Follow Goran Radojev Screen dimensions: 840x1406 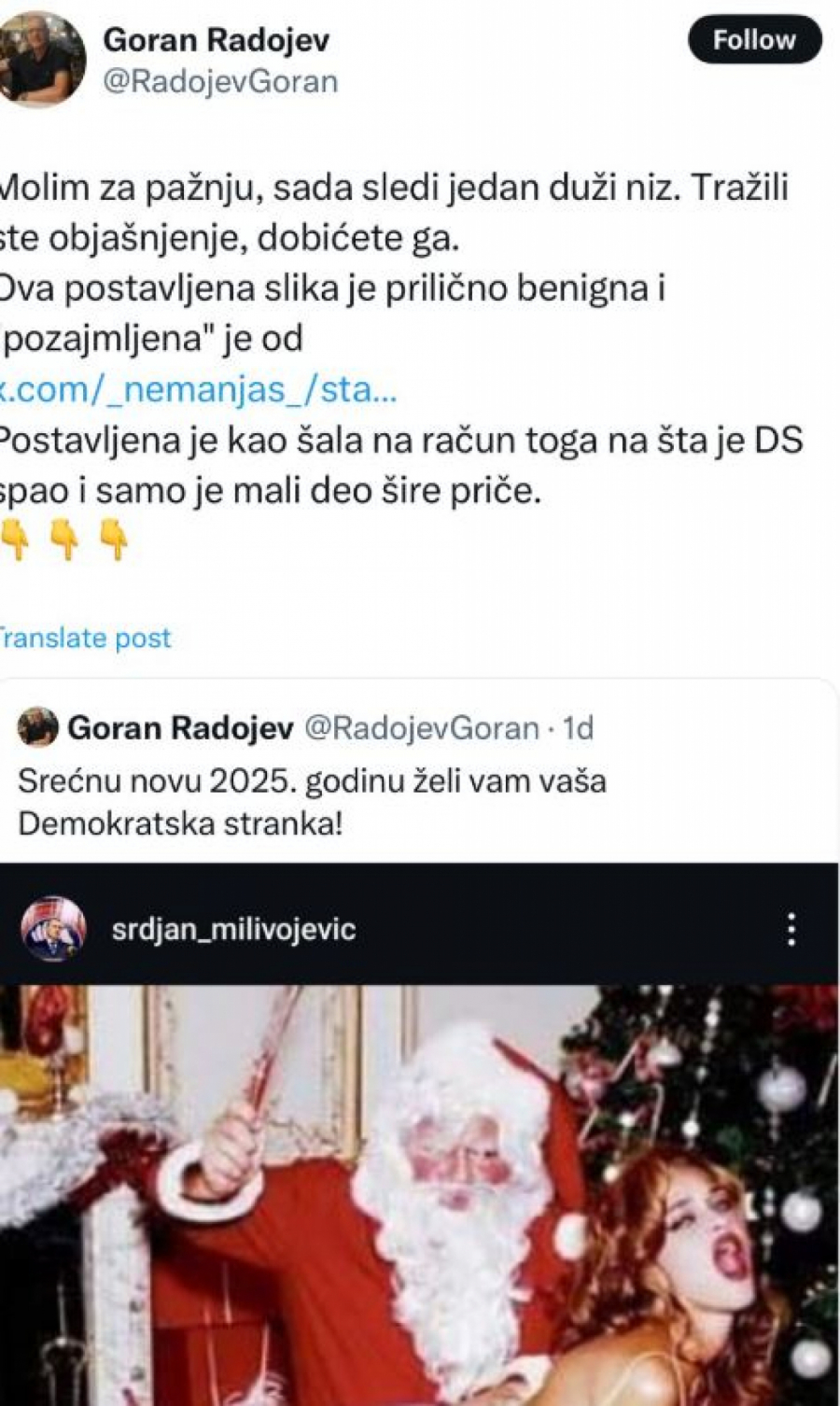click(x=753, y=40)
